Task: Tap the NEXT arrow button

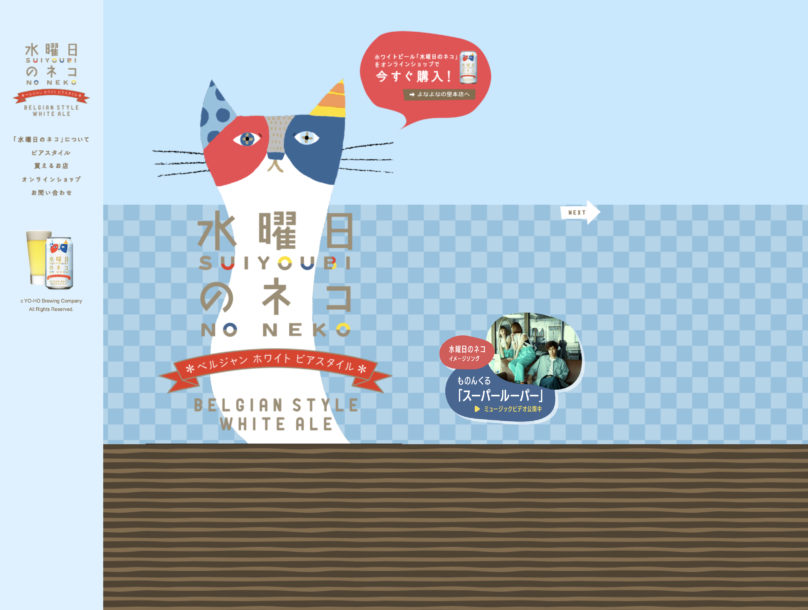Action: click(580, 212)
